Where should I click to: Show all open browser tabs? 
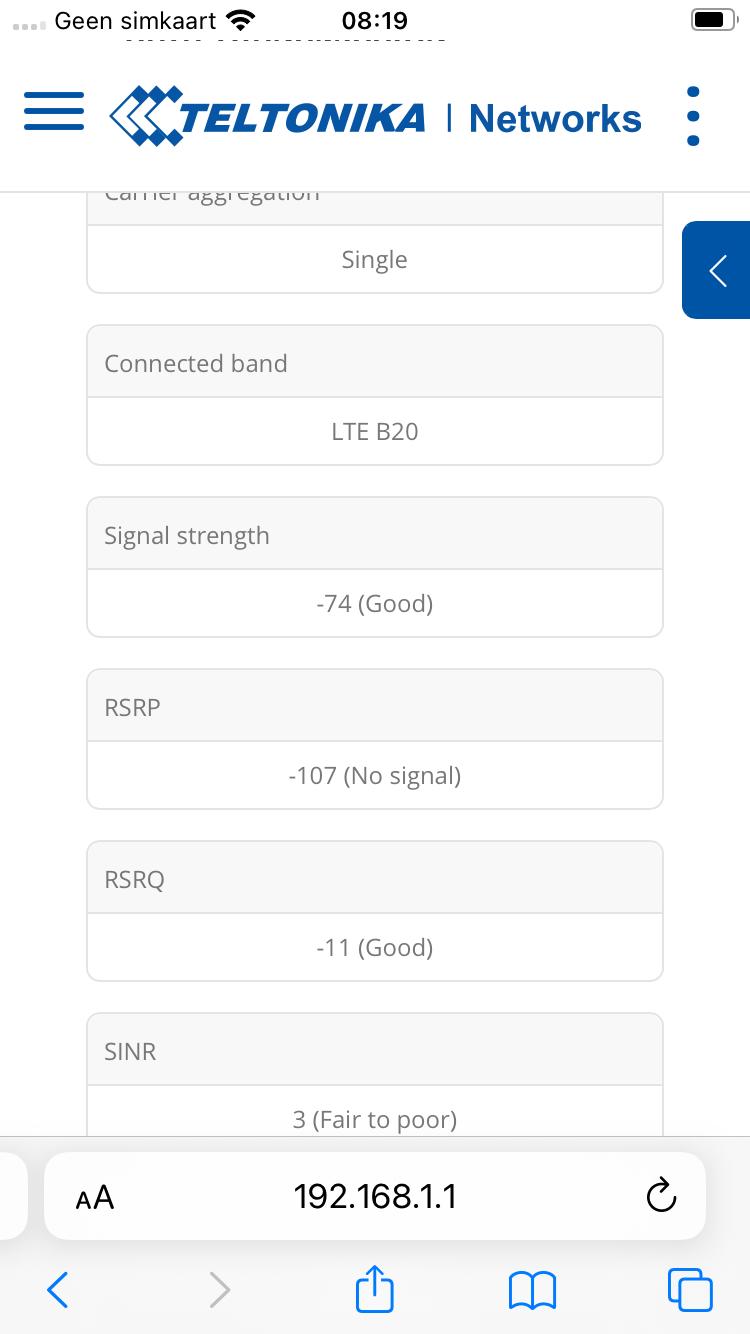click(690, 1290)
